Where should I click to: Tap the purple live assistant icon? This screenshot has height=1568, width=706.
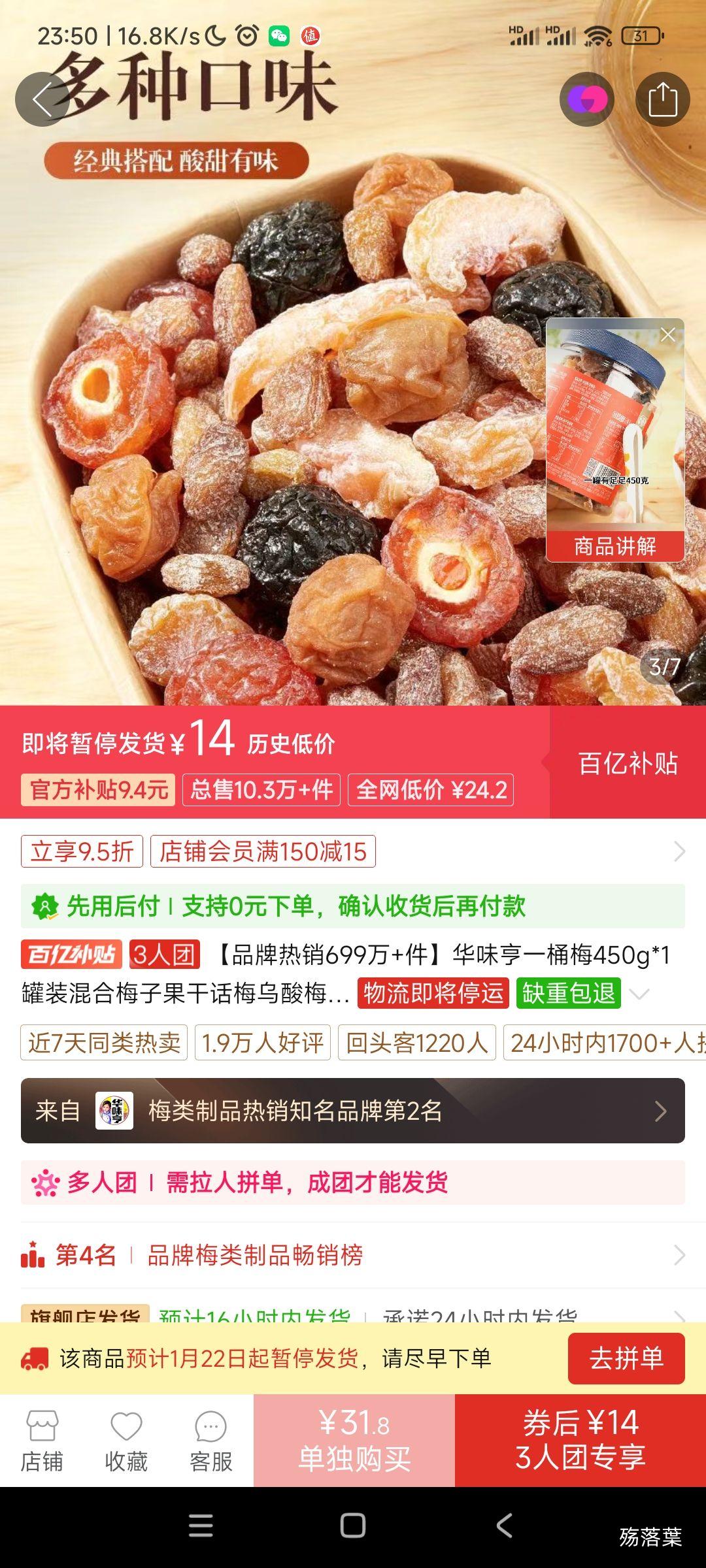point(586,97)
